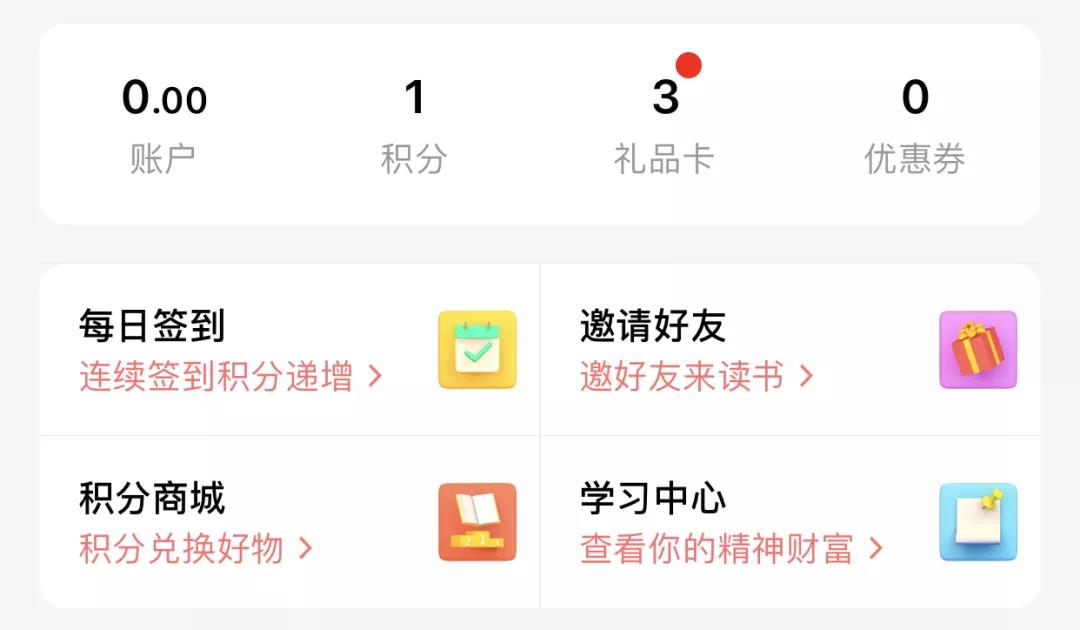The width and height of the screenshot is (1080, 630).
Task: Go to 积分商城 points mall
Action: tap(290, 522)
